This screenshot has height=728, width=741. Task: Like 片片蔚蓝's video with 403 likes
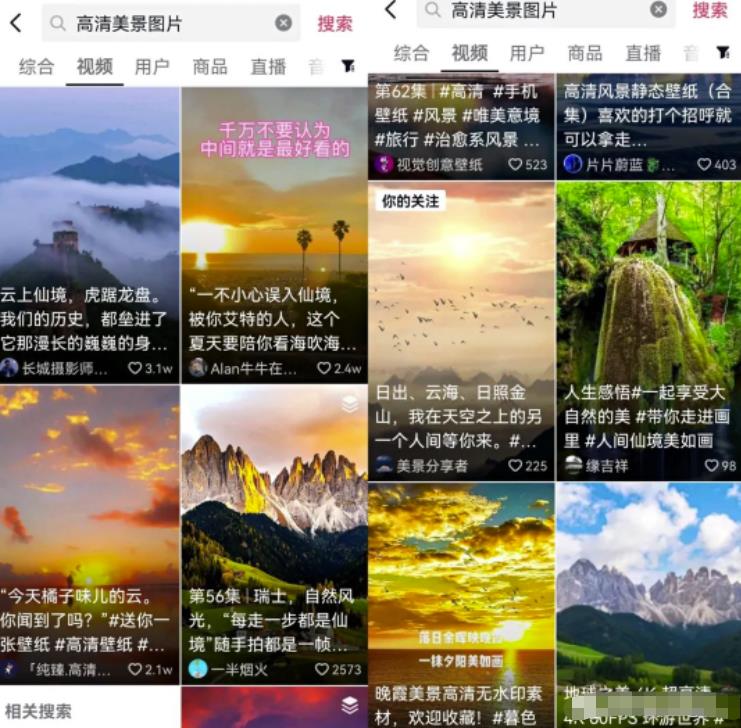703,164
